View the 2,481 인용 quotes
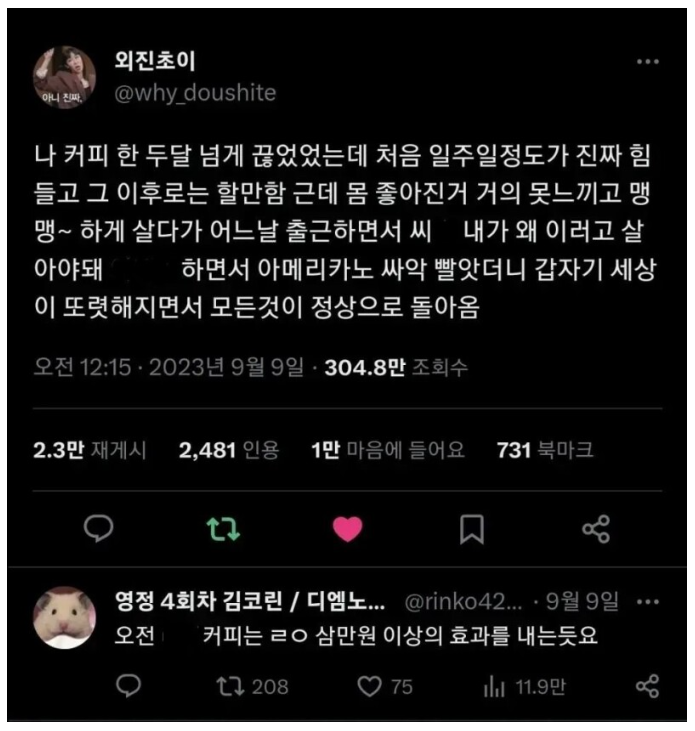Viewport: 695px width, 731px height. point(229,450)
